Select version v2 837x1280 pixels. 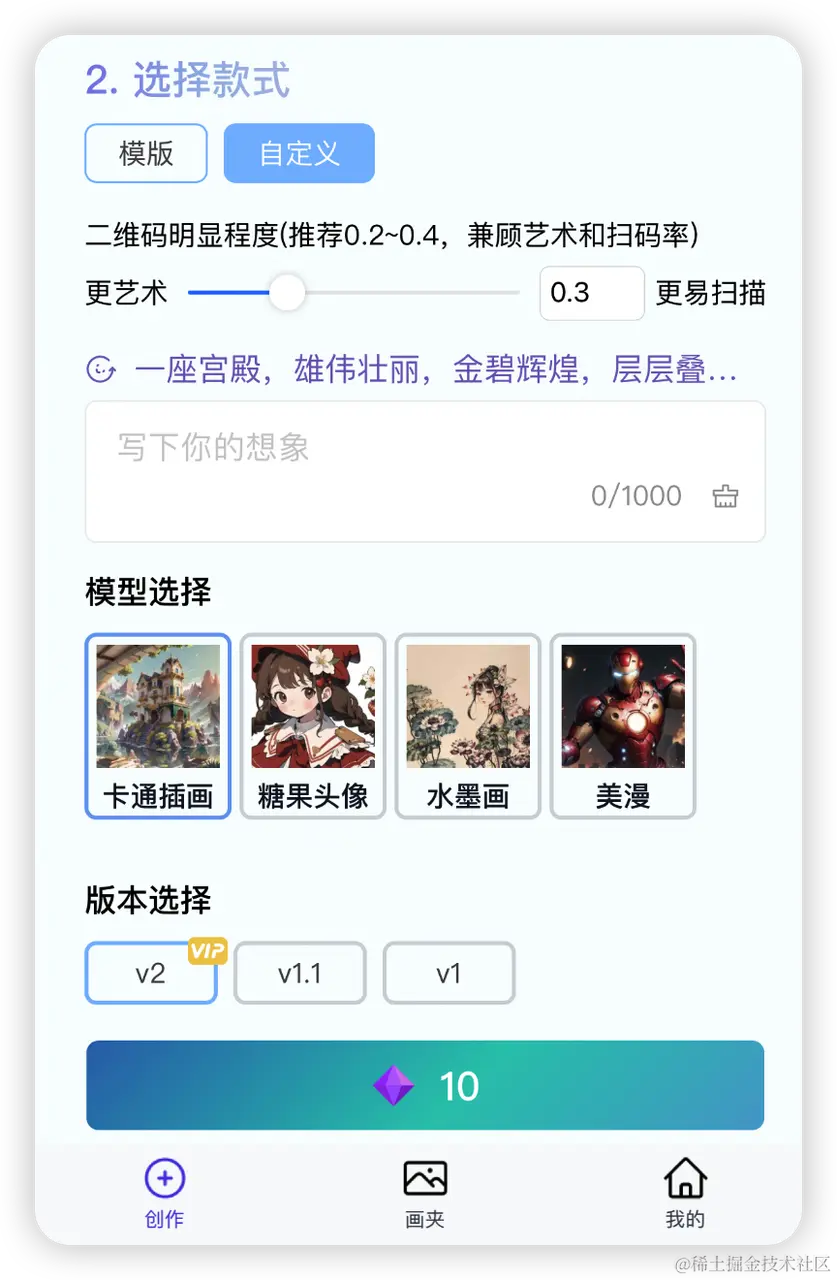click(151, 973)
